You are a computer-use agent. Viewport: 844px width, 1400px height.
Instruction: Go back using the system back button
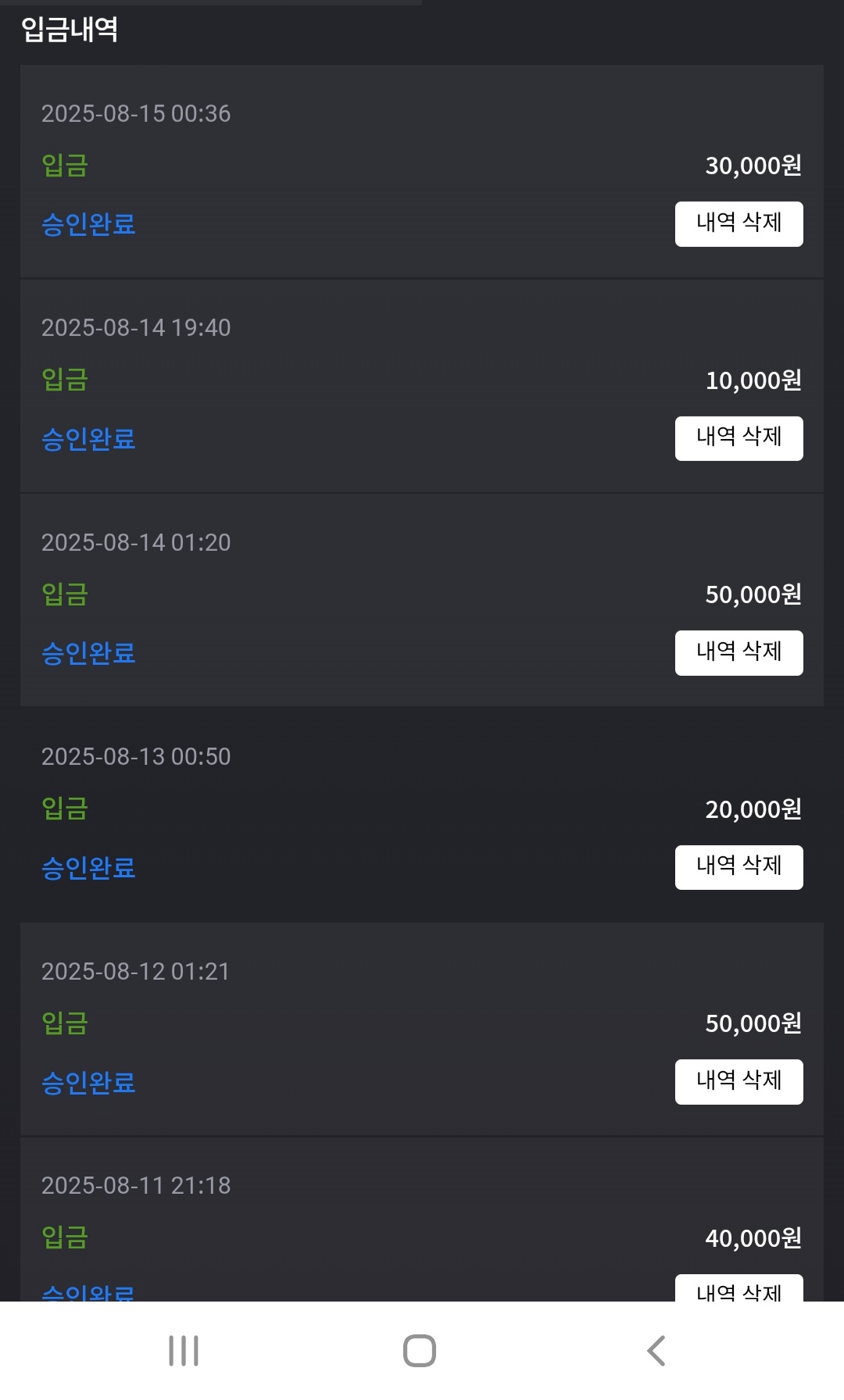coord(656,1351)
